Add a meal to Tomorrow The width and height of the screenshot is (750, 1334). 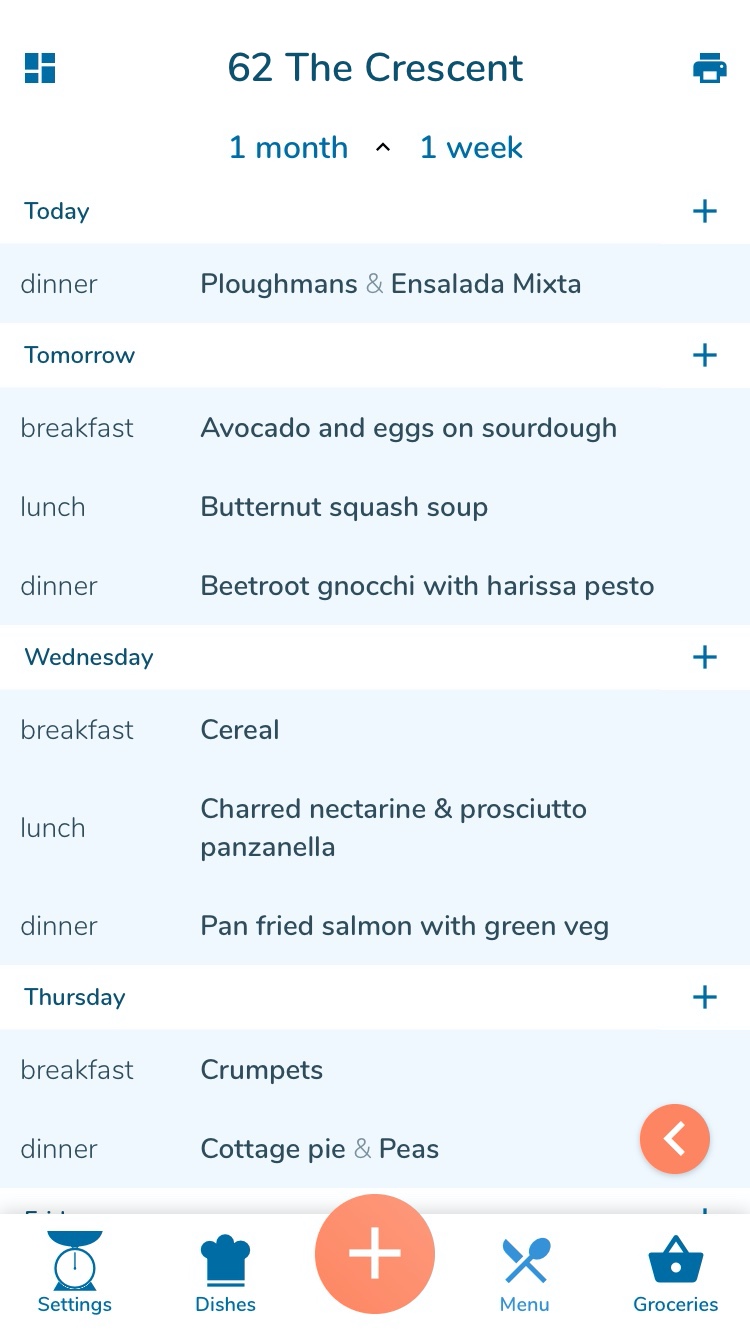(x=704, y=355)
